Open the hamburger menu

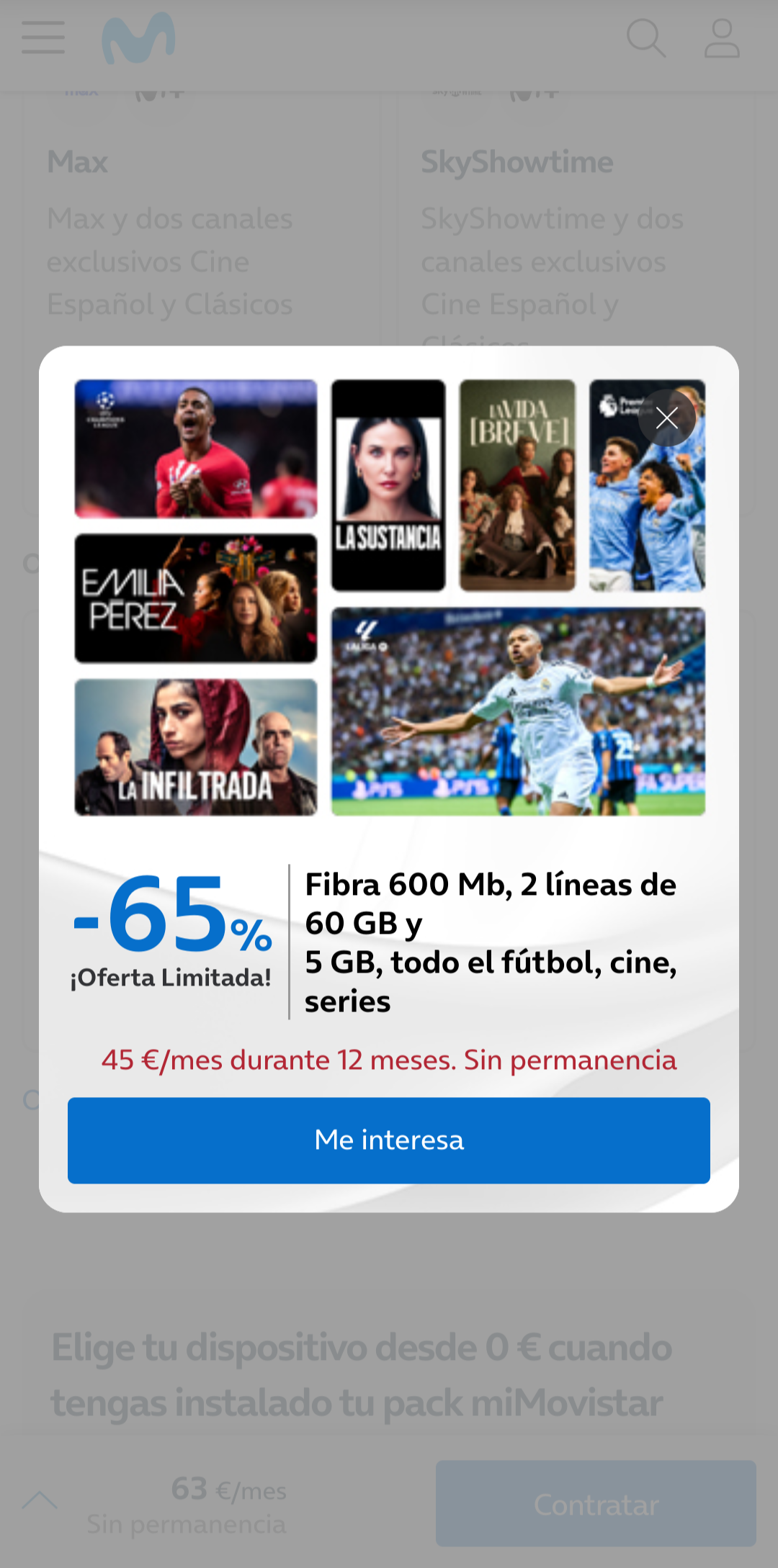(x=43, y=37)
